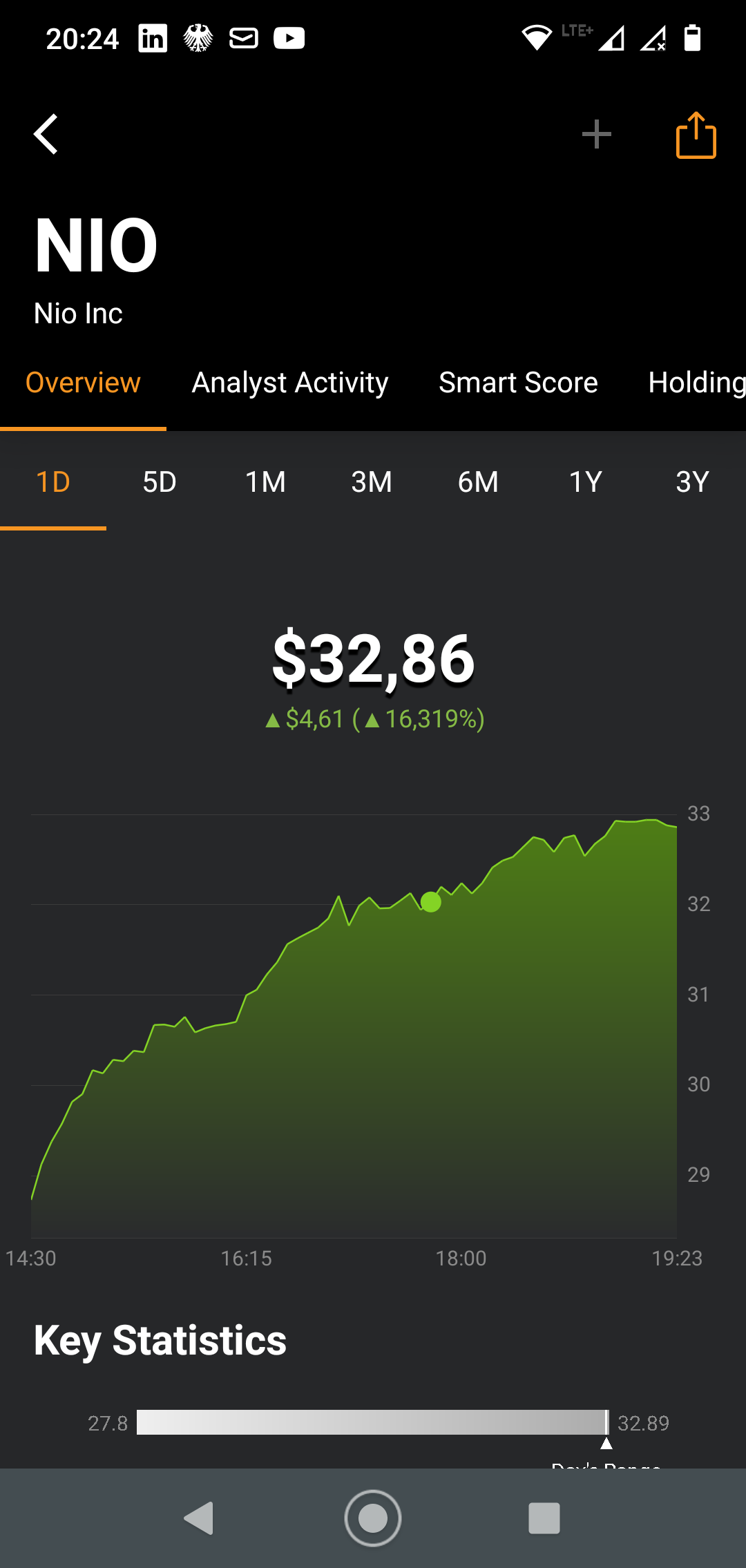The width and height of the screenshot is (746, 1568).
Task: Change chart range to 1Y
Action: point(585,482)
